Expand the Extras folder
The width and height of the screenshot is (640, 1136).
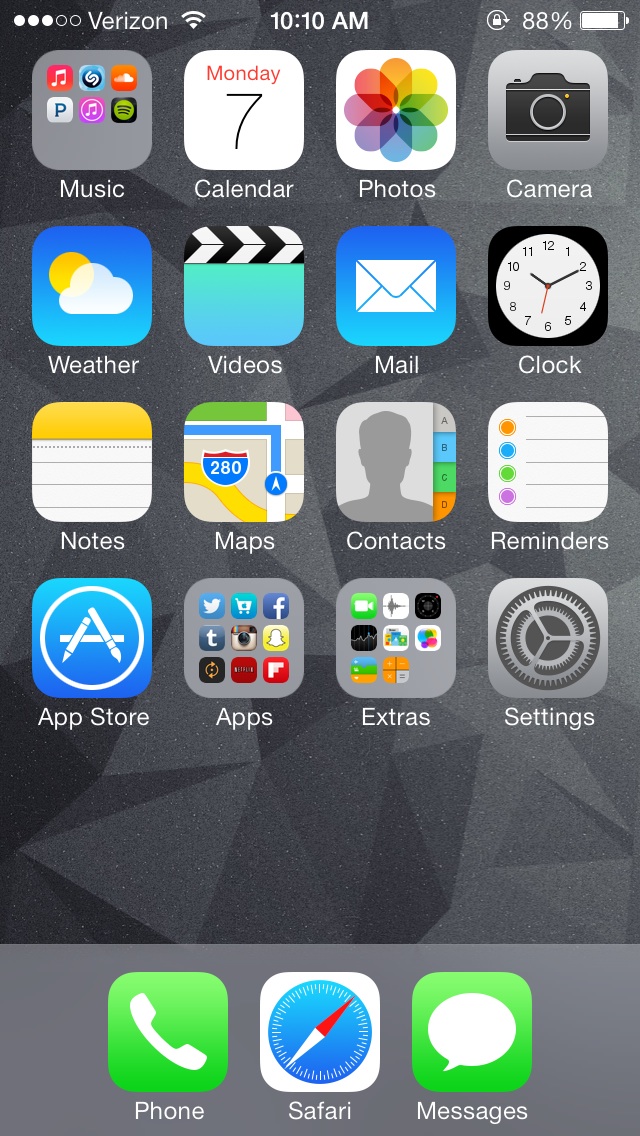coord(396,638)
